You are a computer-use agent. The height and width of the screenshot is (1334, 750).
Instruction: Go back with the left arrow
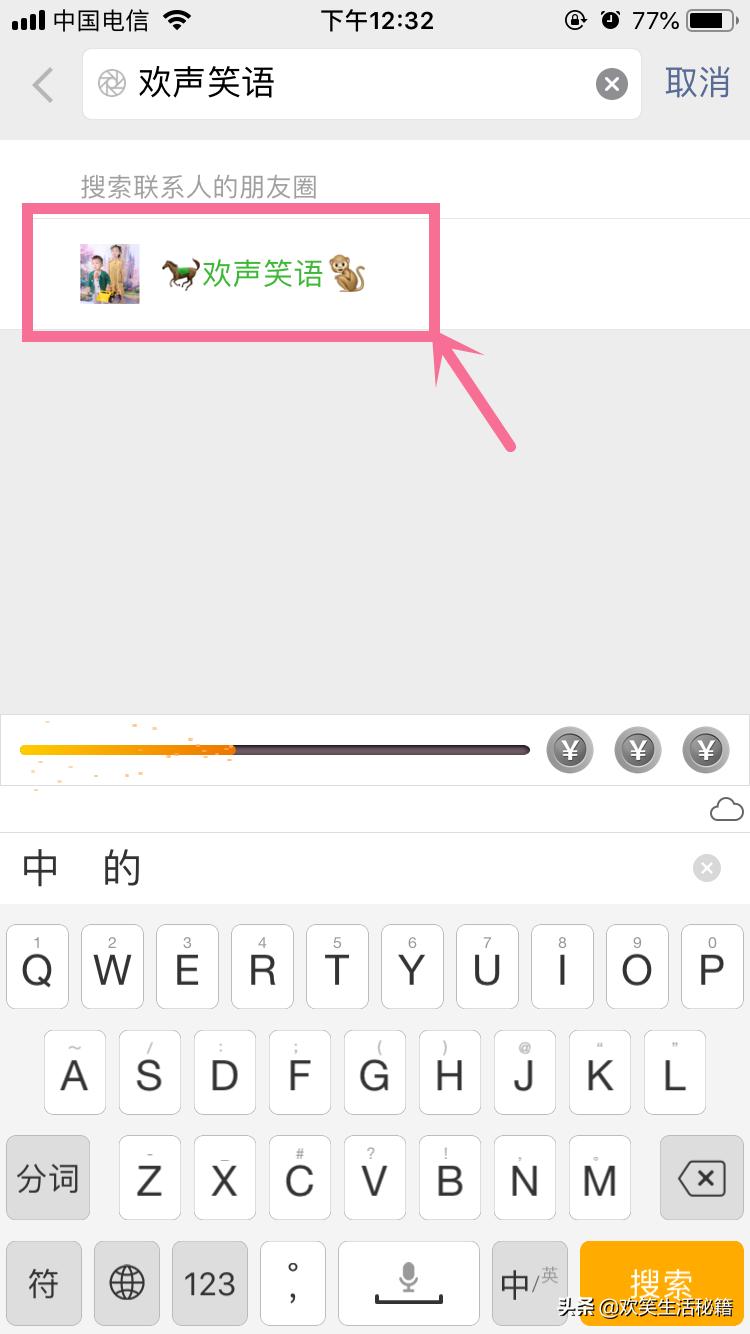[x=43, y=85]
